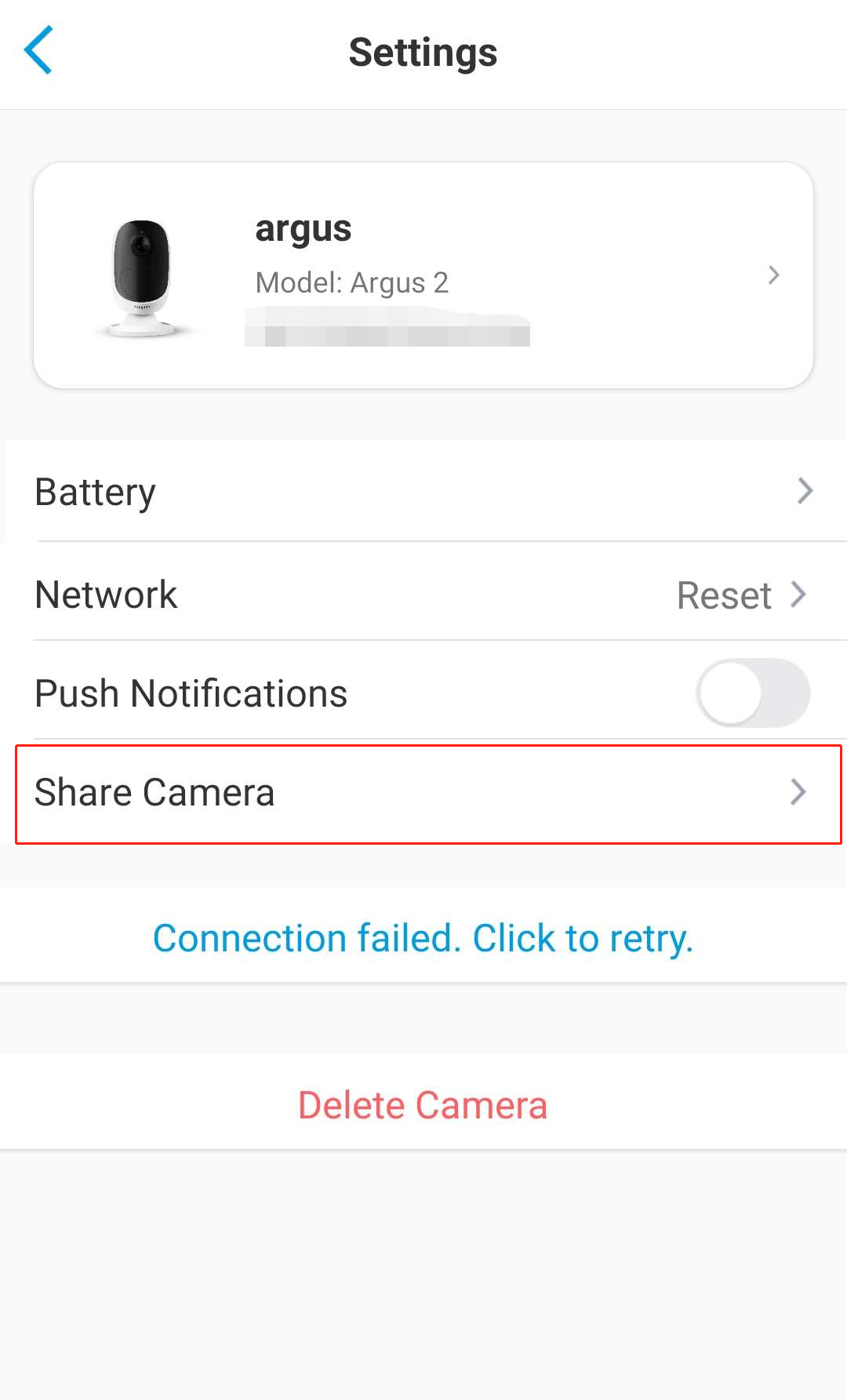The width and height of the screenshot is (847, 1400).
Task: Open Battery settings
Action: point(423,491)
